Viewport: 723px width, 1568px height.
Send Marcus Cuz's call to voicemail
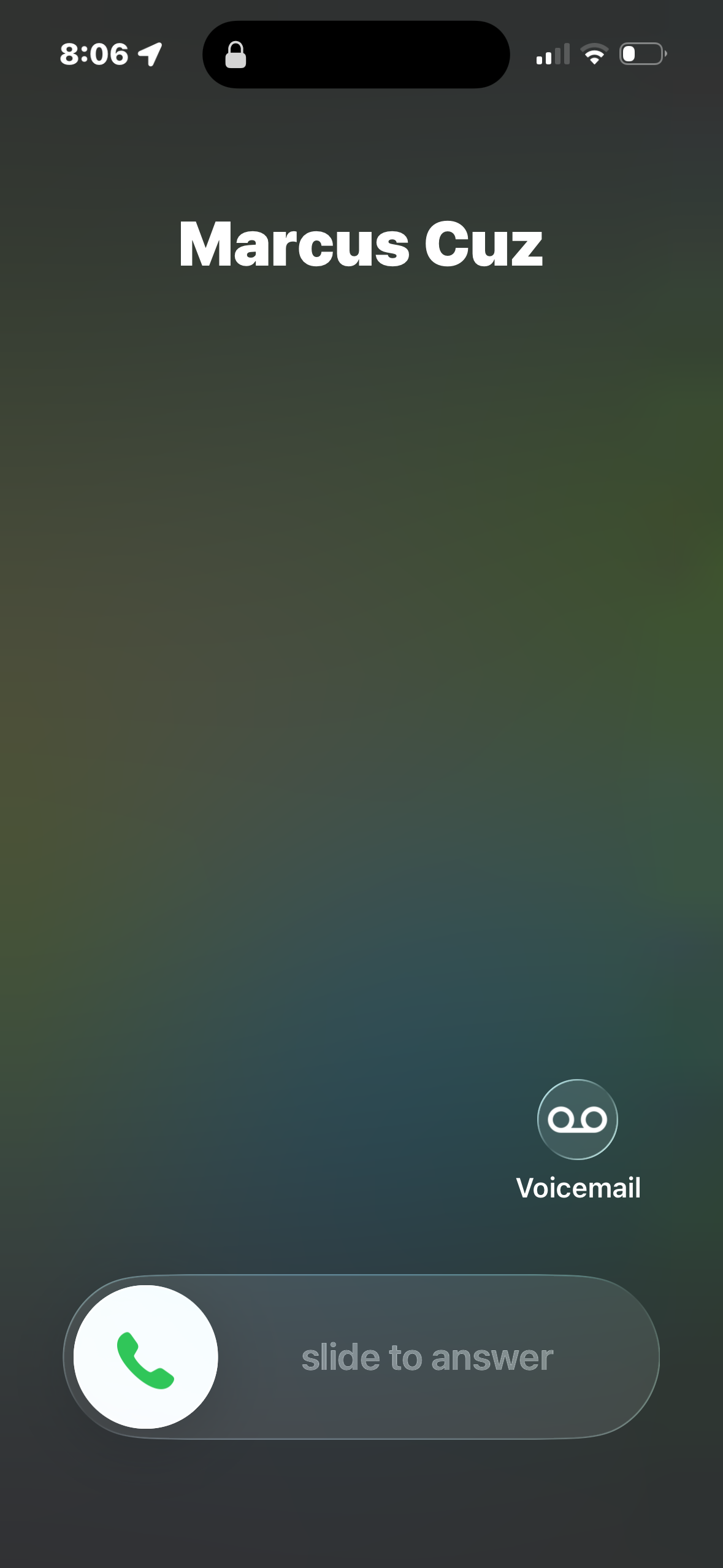[577, 1119]
